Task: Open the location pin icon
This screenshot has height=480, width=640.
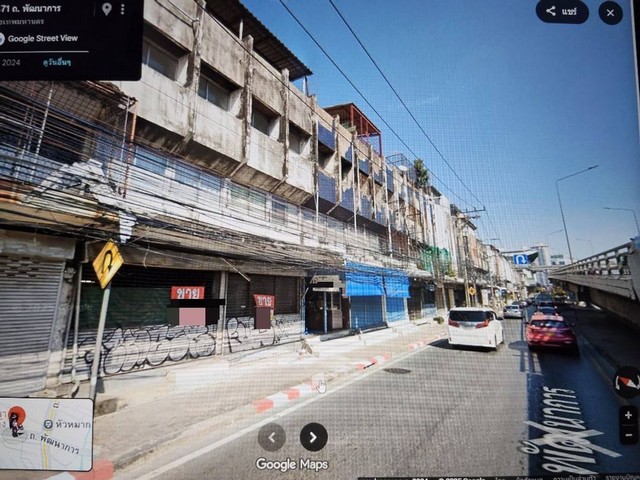Action: 107,9
